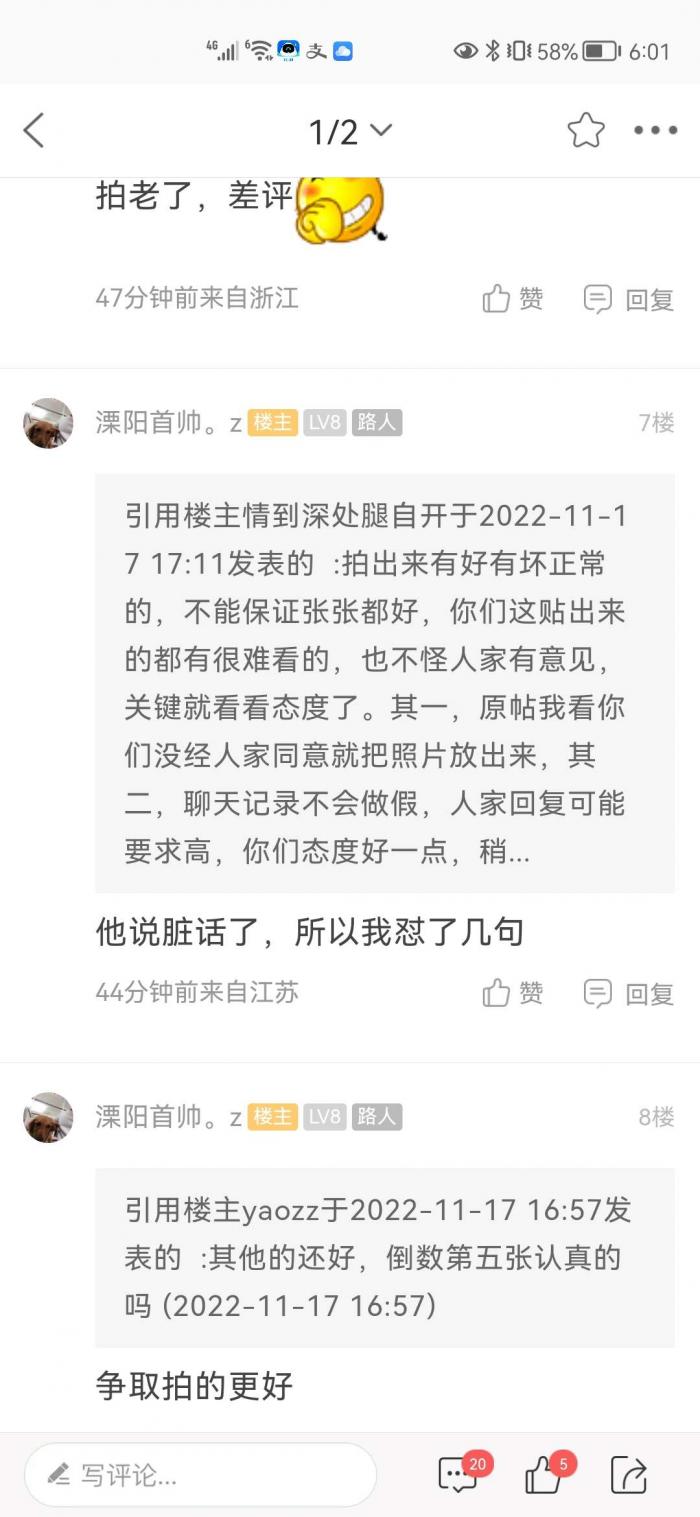This screenshot has height=1517, width=700.
Task: Favorite this thread with the star icon
Action: [x=586, y=131]
